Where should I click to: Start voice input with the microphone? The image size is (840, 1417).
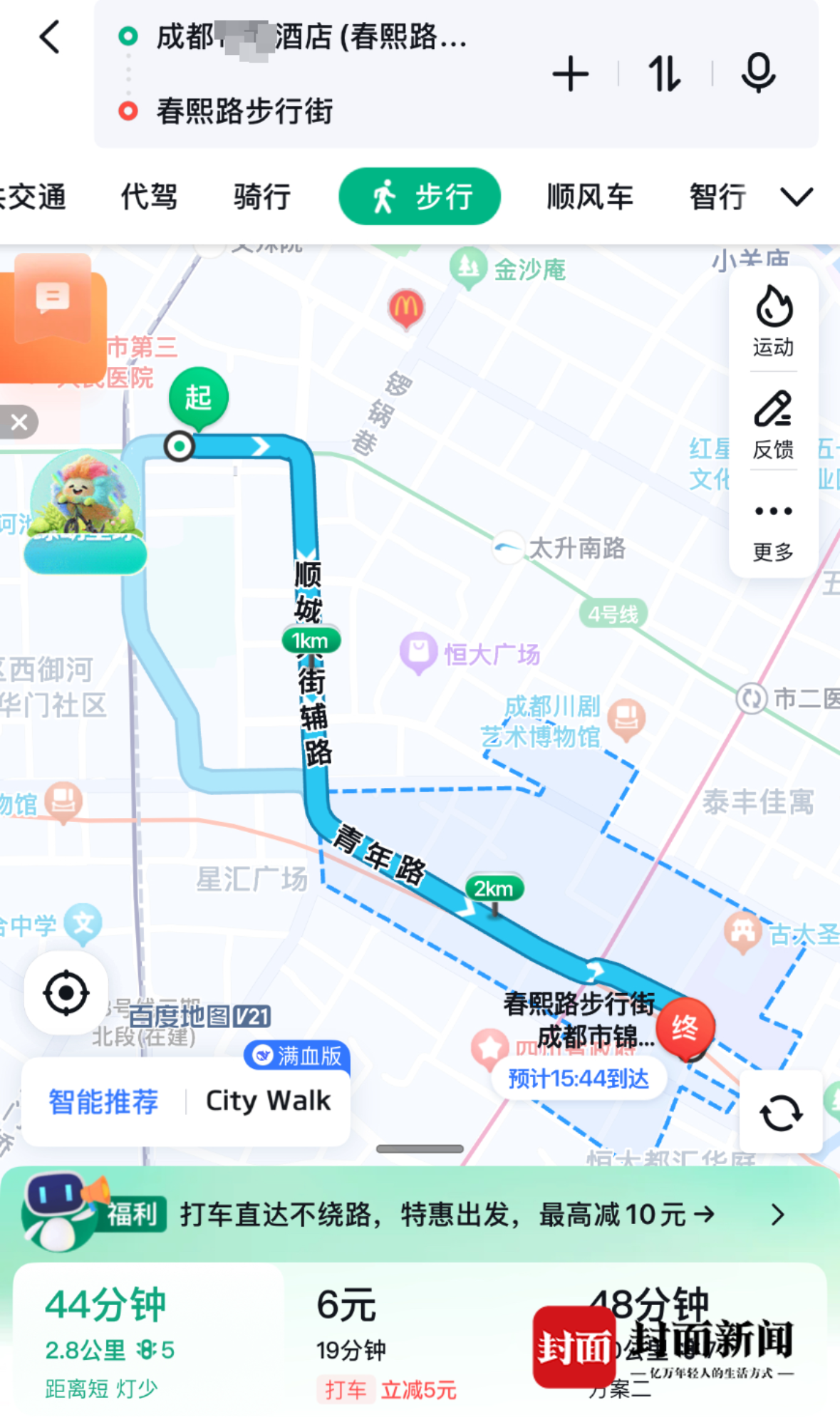pyautogui.click(x=757, y=73)
